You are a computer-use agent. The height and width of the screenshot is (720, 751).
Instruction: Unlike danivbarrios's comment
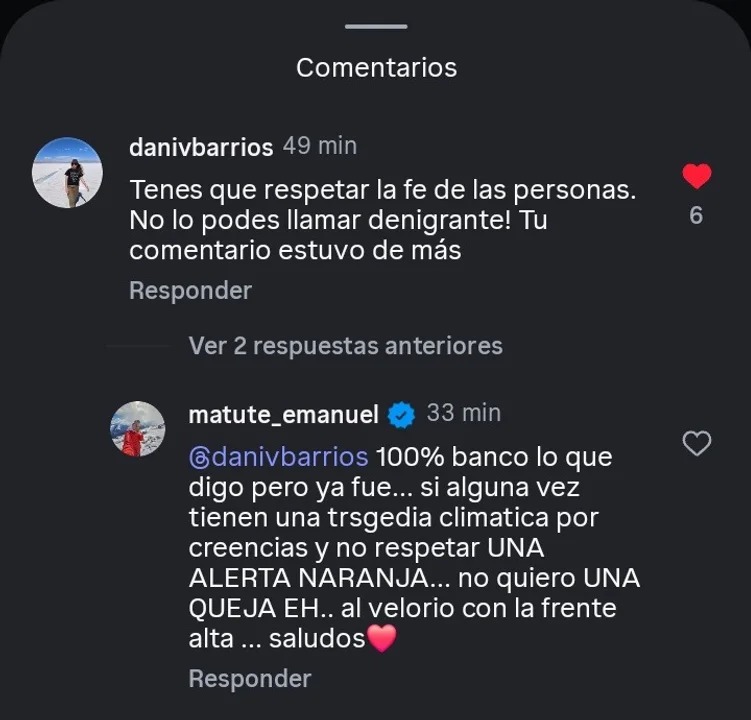(696, 178)
